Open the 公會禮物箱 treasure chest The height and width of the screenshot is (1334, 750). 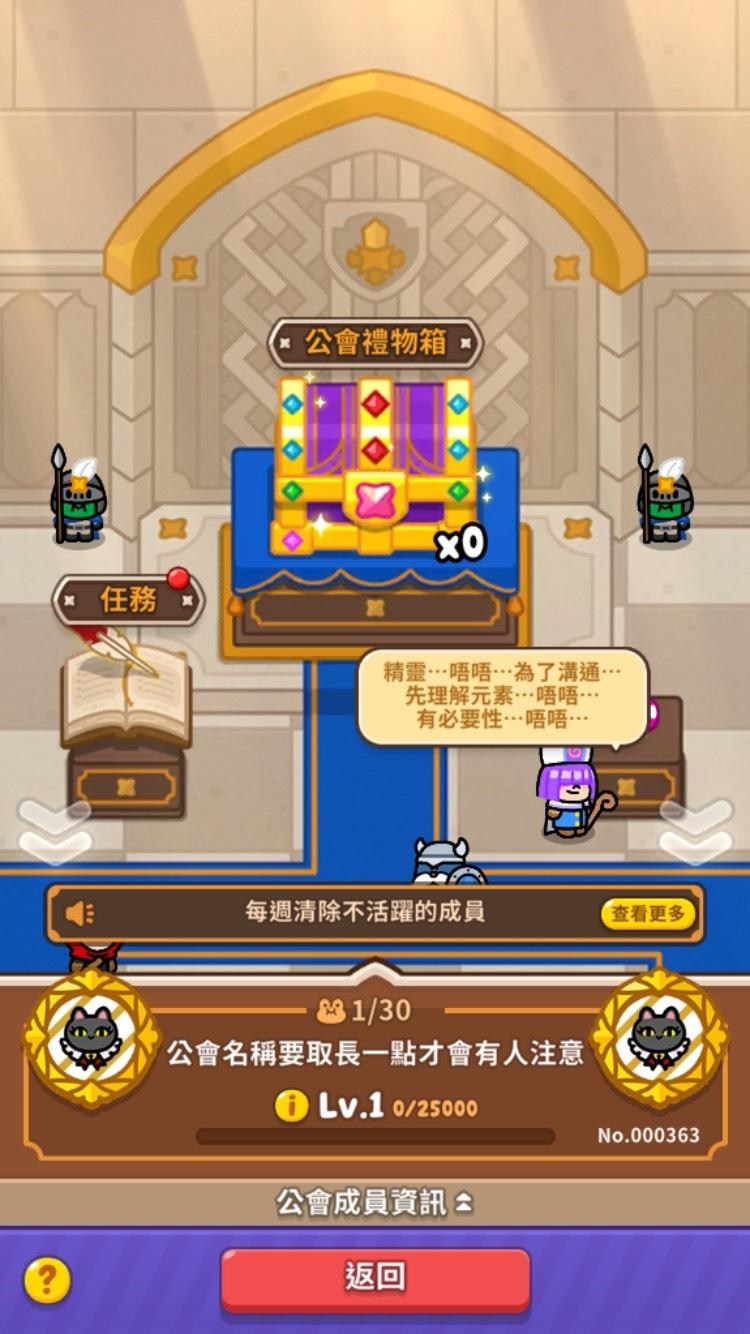click(374, 465)
